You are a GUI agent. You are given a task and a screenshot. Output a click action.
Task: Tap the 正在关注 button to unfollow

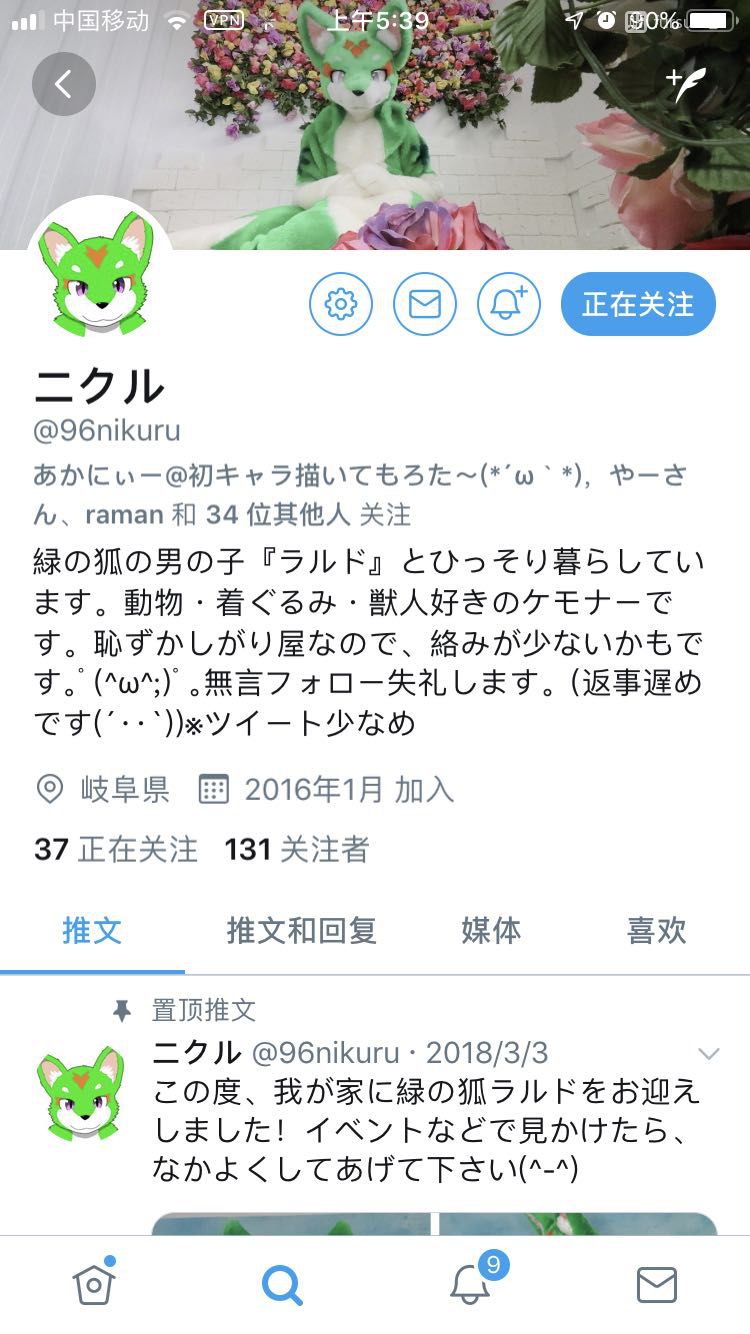coord(638,303)
